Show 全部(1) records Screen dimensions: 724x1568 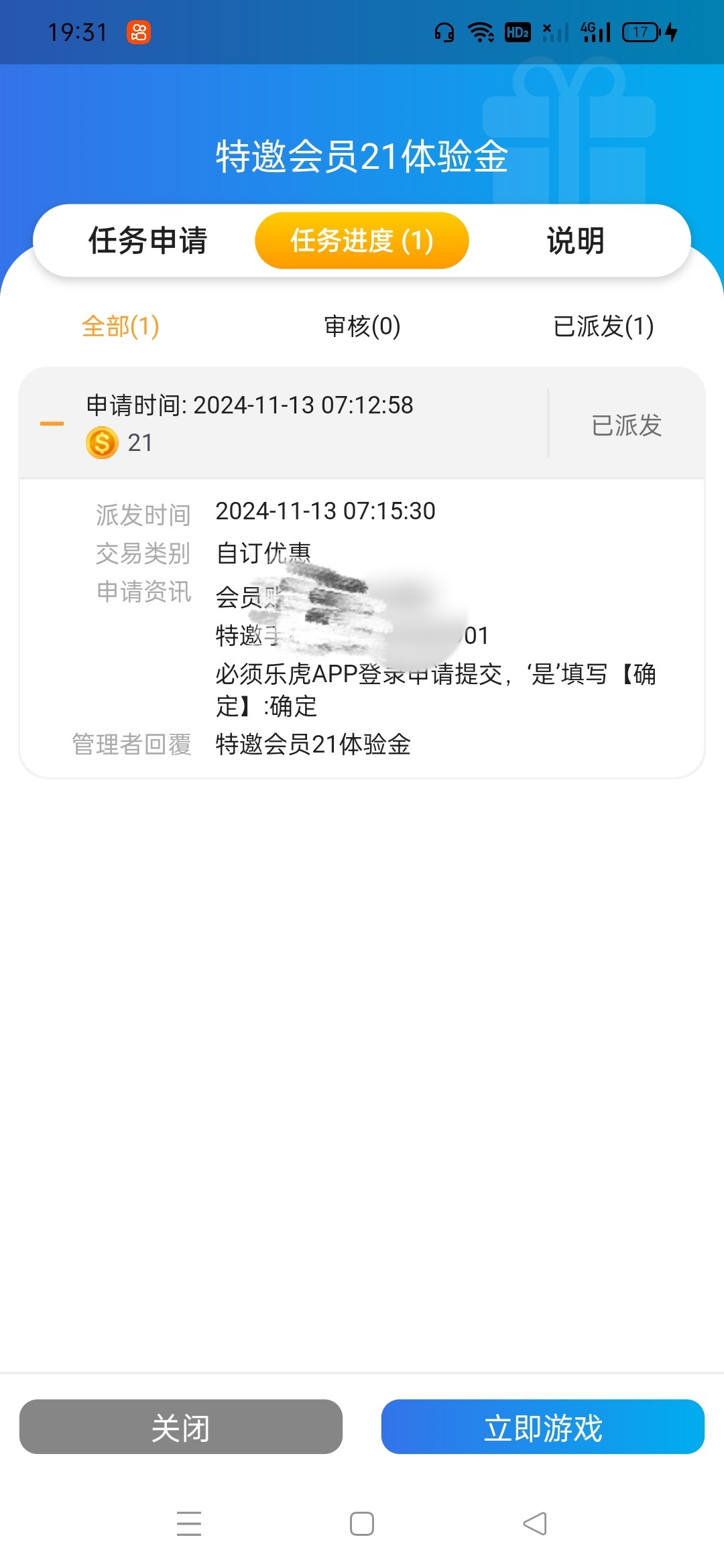point(121,326)
